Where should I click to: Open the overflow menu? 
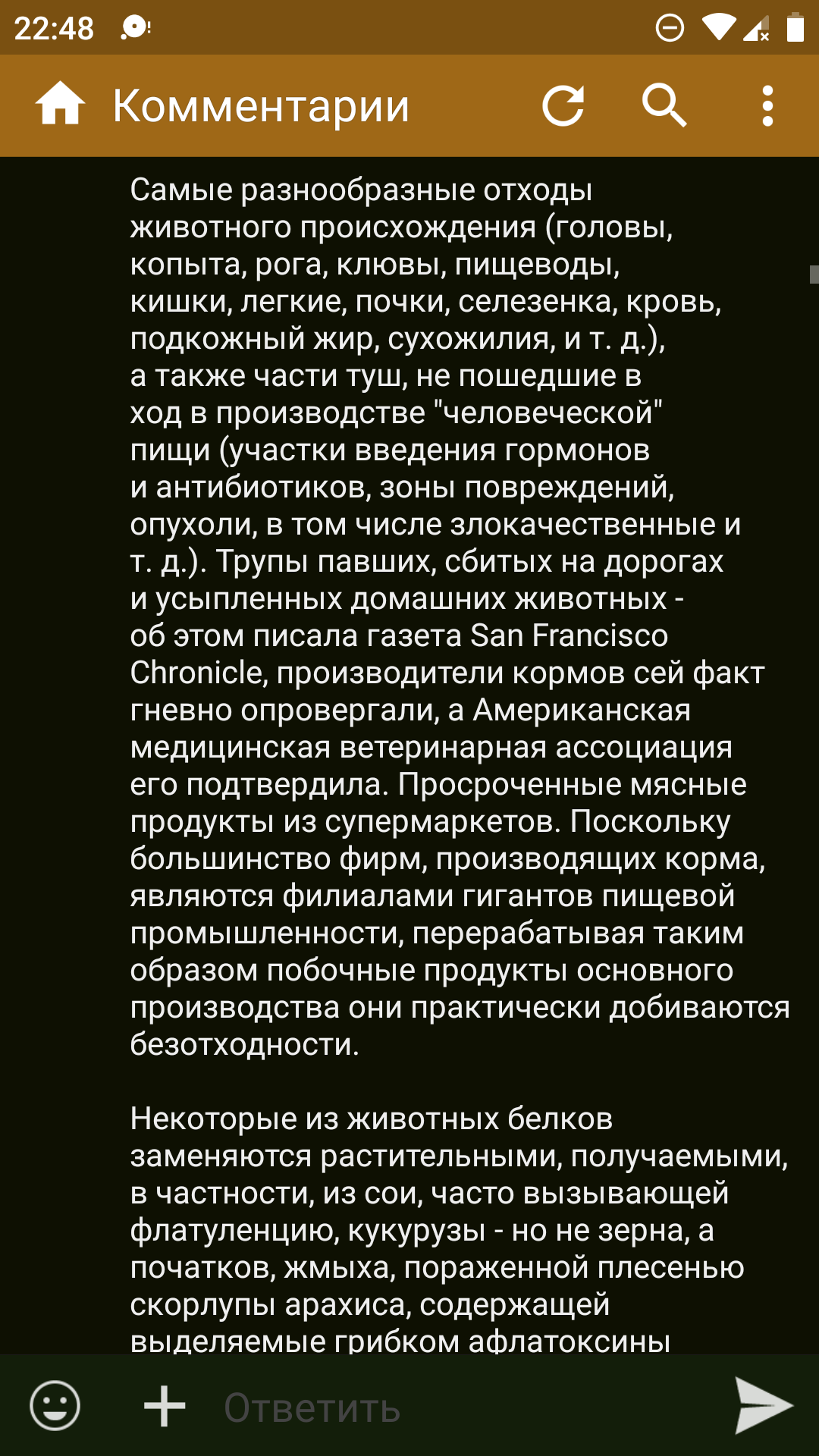[767, 105]
